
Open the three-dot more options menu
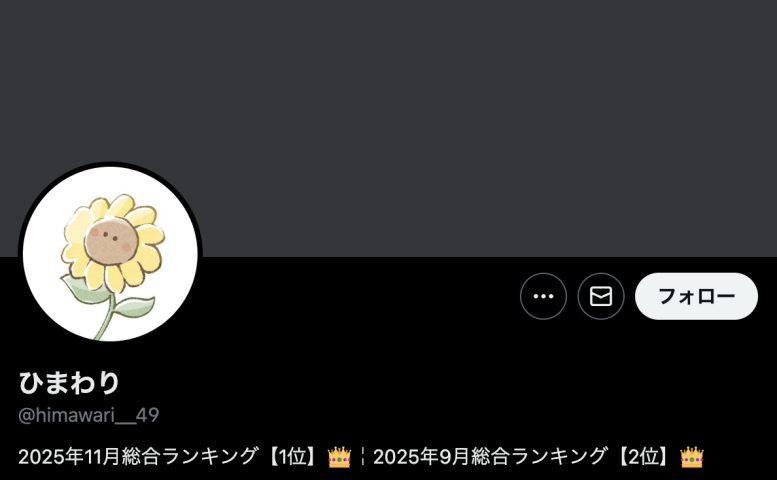[x=543, y=296]
